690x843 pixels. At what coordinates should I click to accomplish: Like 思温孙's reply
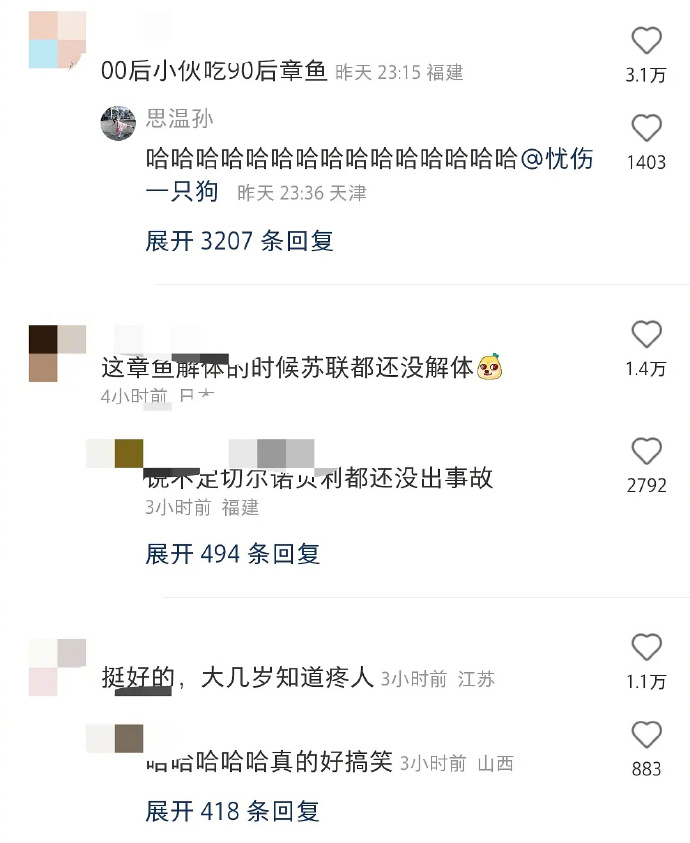click(647, 128)
